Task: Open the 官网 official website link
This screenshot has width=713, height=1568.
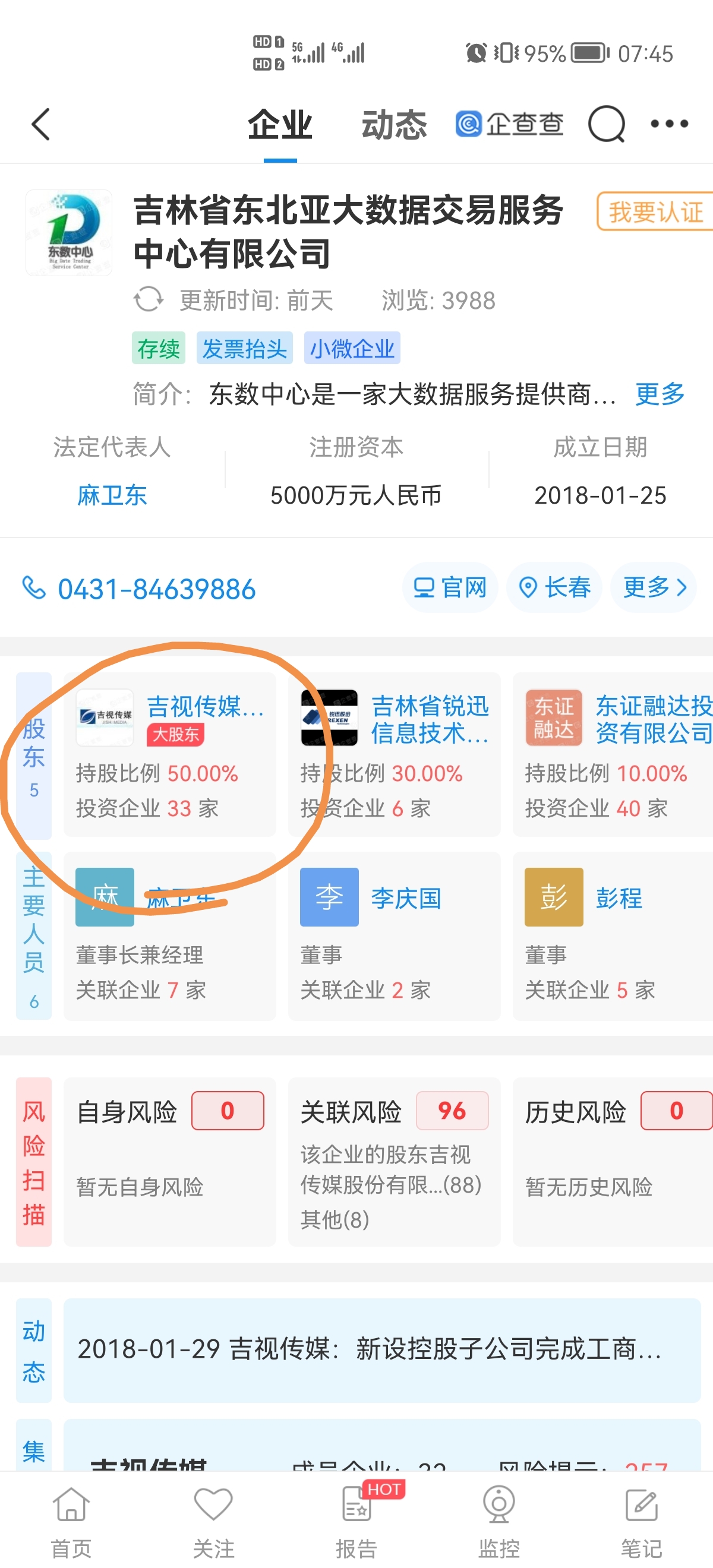Action: [x=450, y=587]
